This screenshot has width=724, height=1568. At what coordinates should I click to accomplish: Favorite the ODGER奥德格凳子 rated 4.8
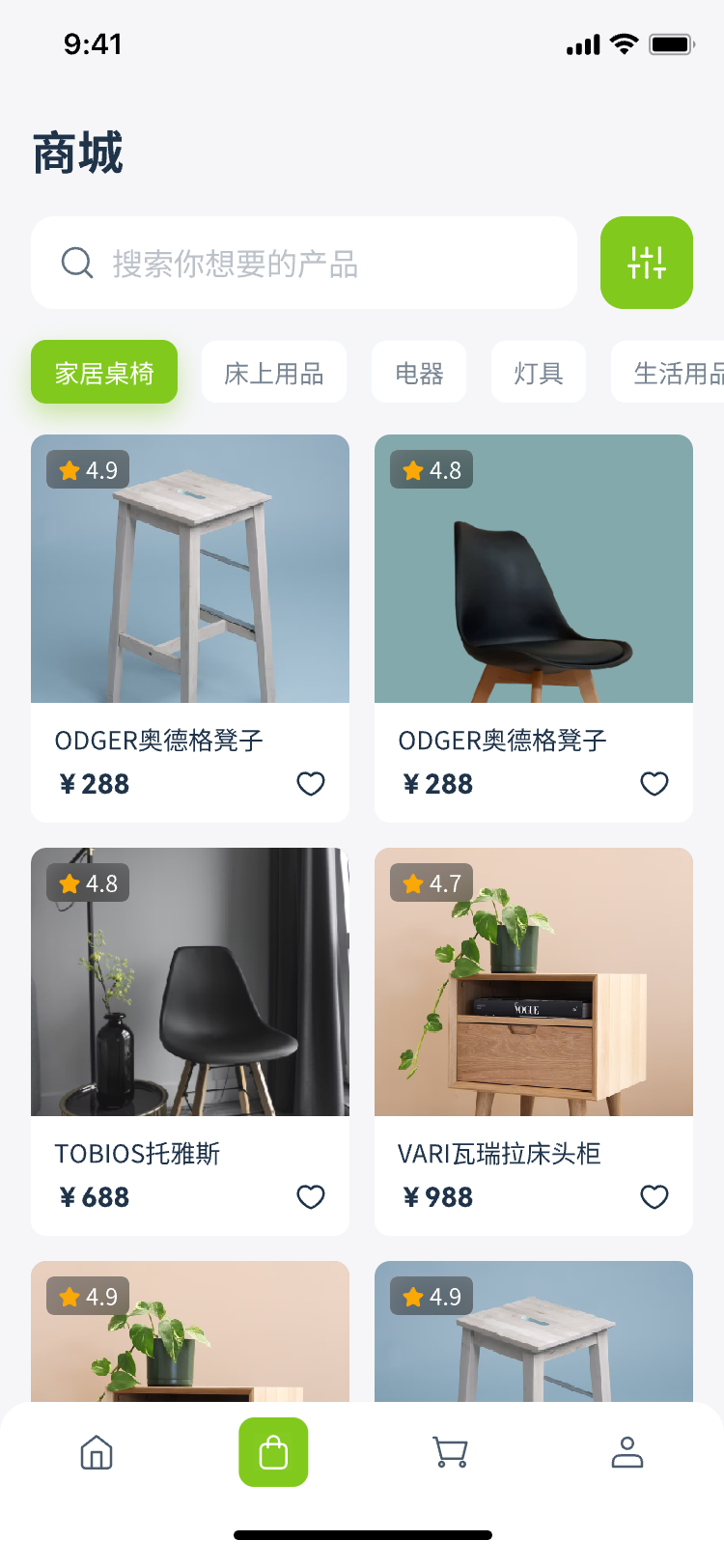[x=654, y=784]
